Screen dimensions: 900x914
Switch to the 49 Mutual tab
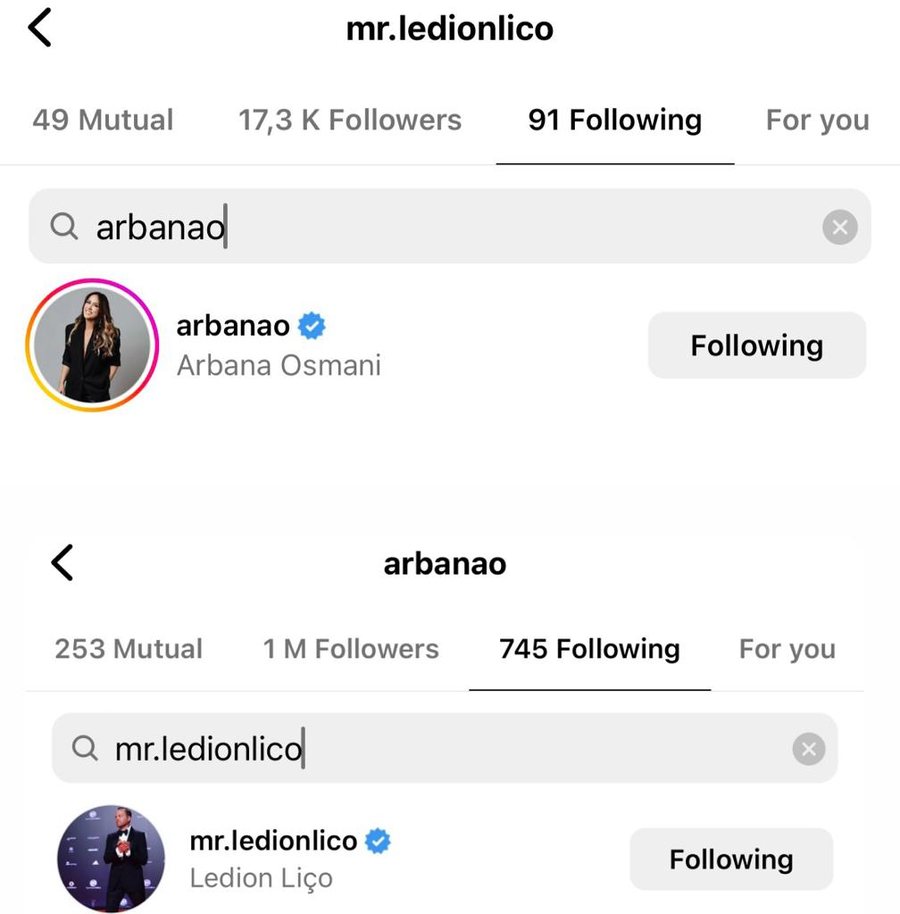click(x=102, y=121)
